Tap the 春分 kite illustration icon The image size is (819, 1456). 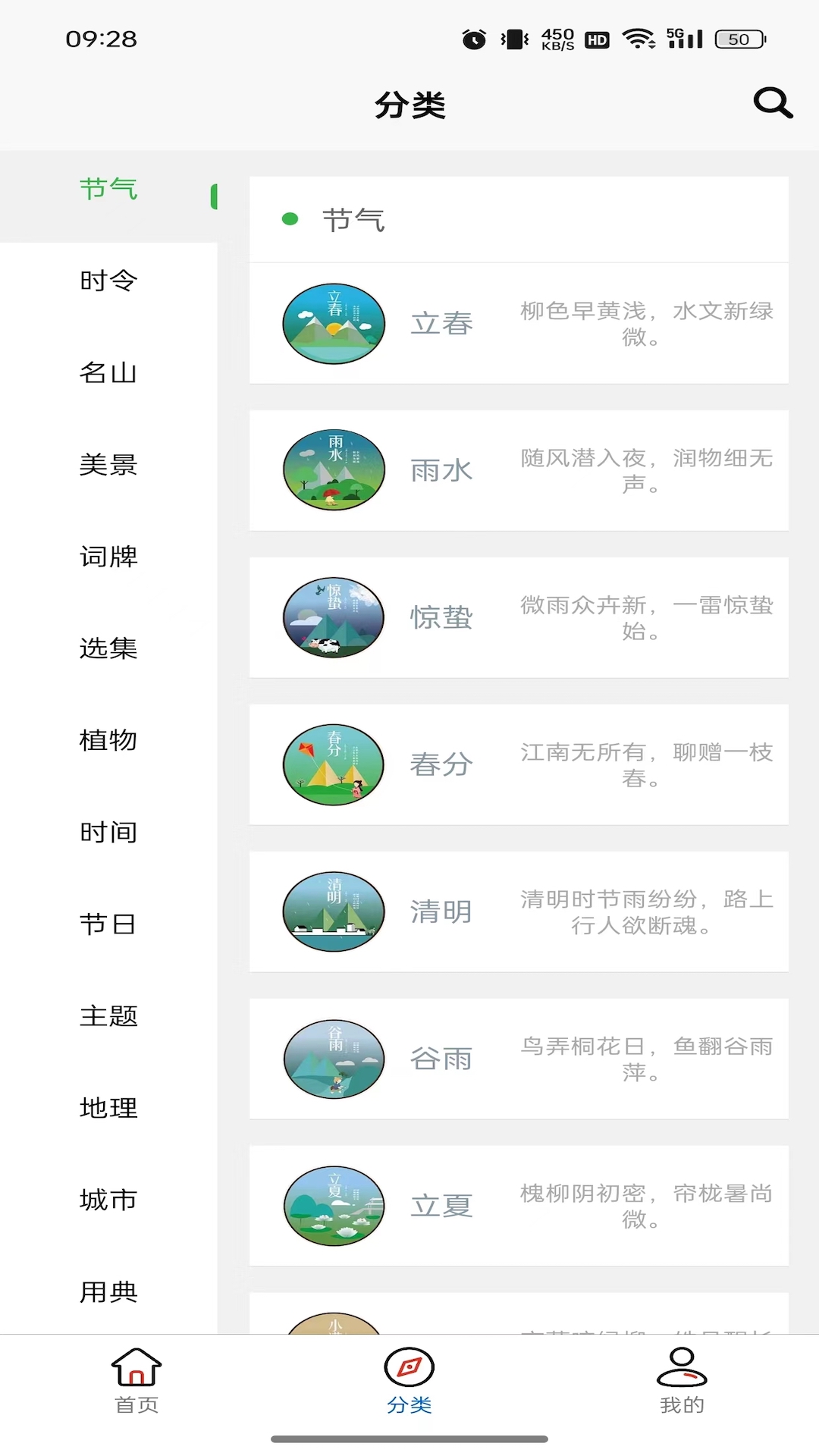[333, 764]
